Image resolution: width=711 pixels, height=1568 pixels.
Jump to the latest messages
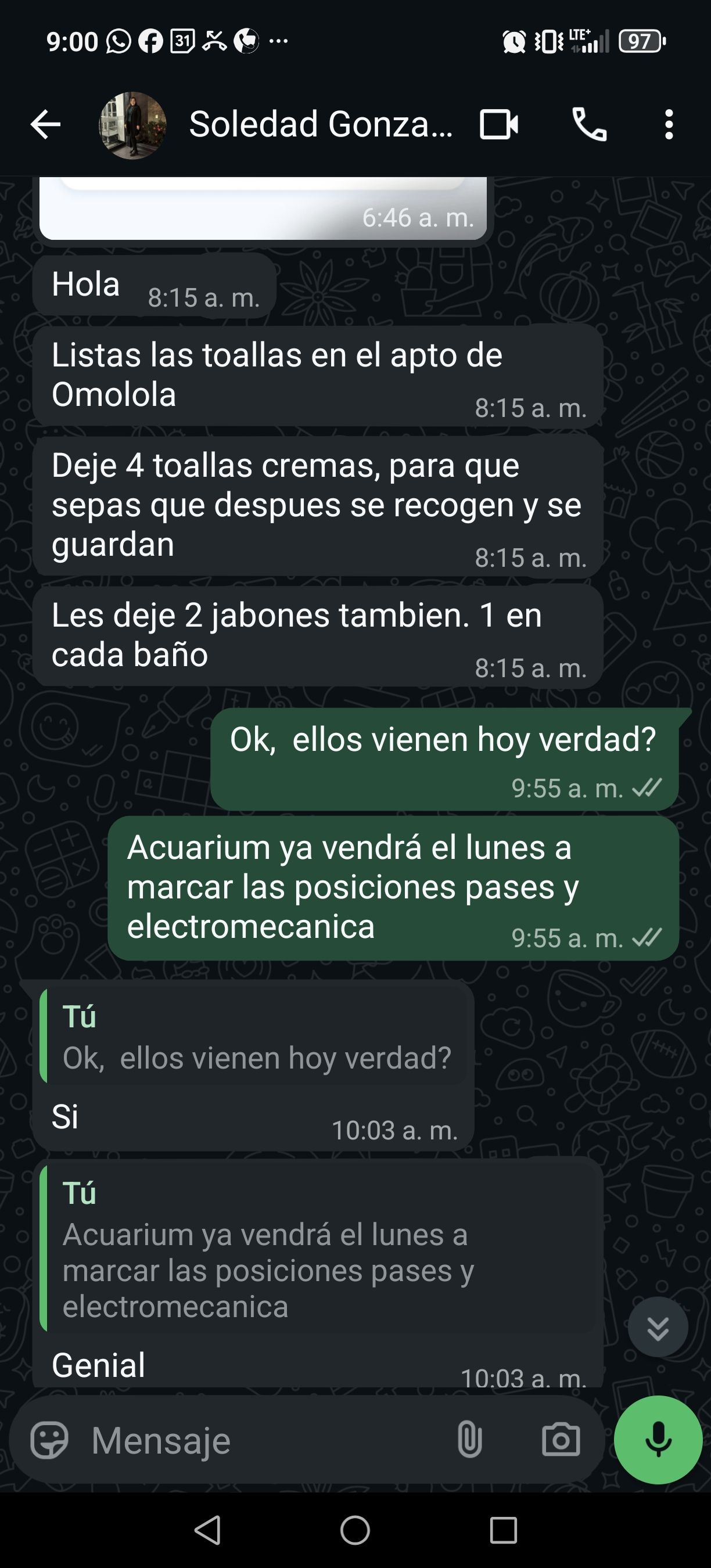coord(658,1328)
